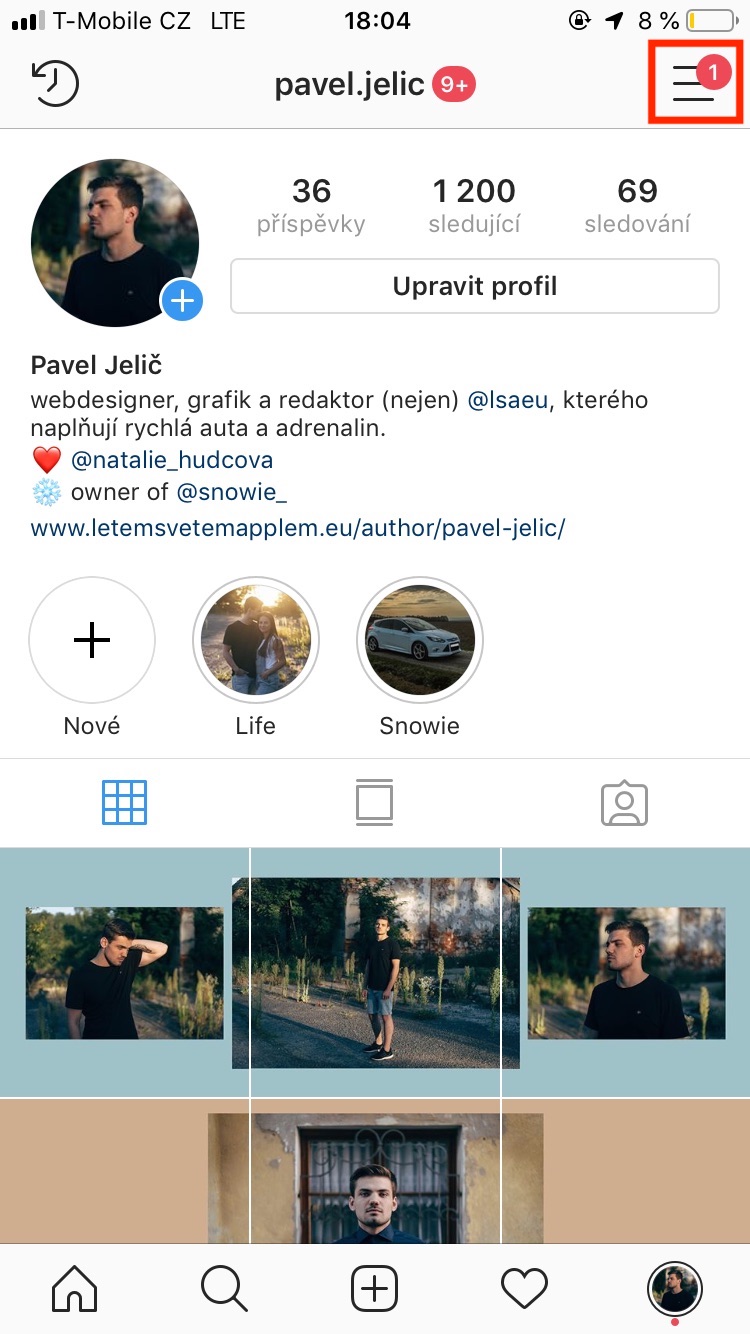Add a story via profile picture plus
750x1334 pixels.
[183, 300]
